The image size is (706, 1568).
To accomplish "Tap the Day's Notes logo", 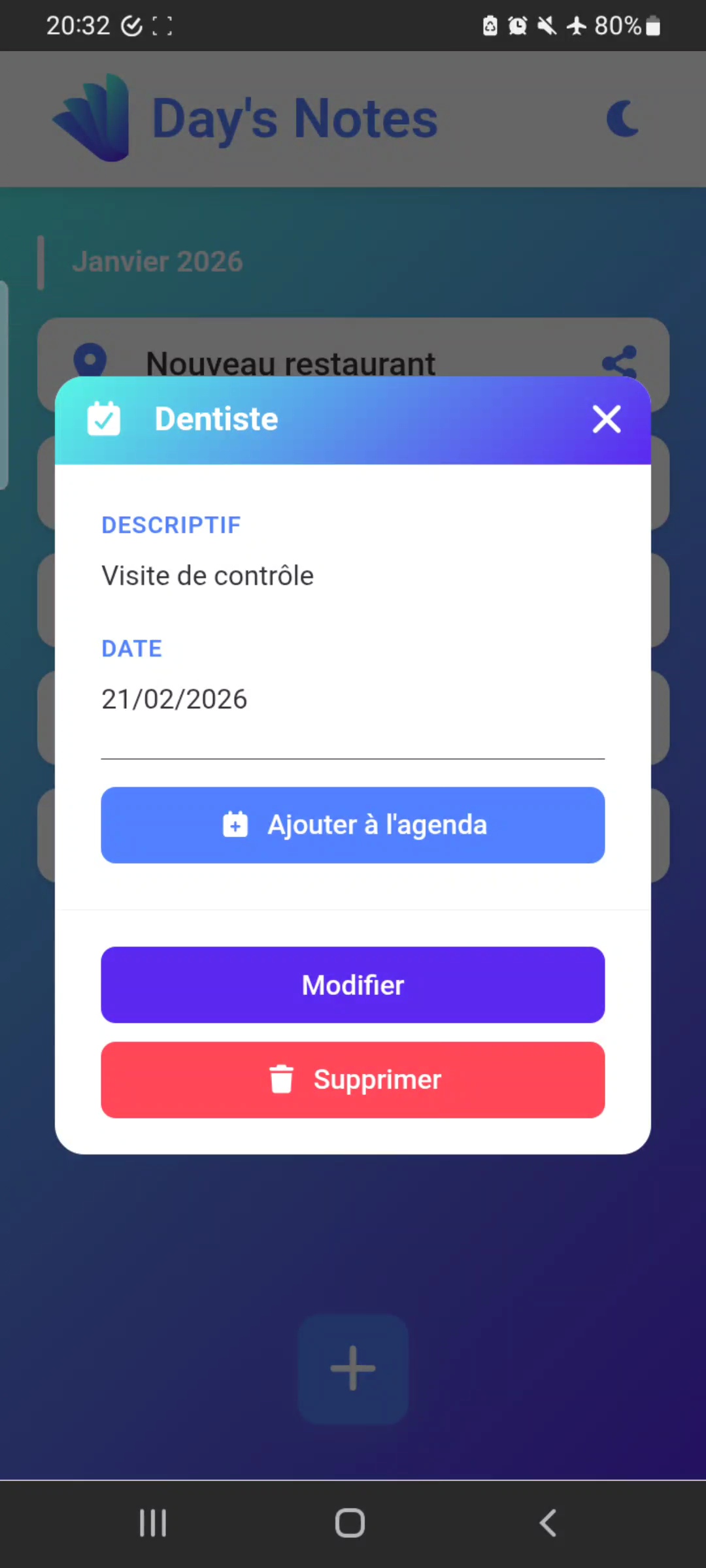I will point(92,118).
